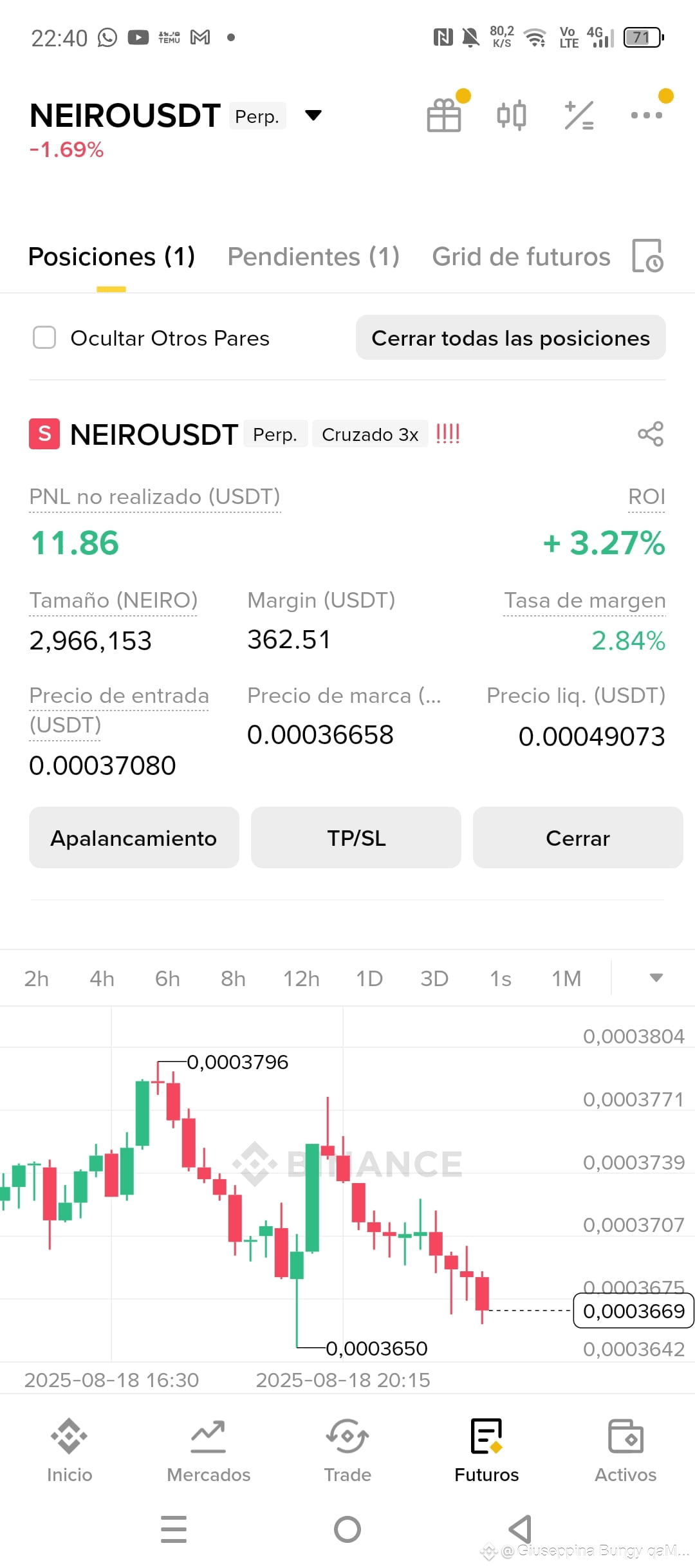Switch to the Pendientes (1) tab
The width and height of the screenshot is (695, 1568).
click(313, 256)
